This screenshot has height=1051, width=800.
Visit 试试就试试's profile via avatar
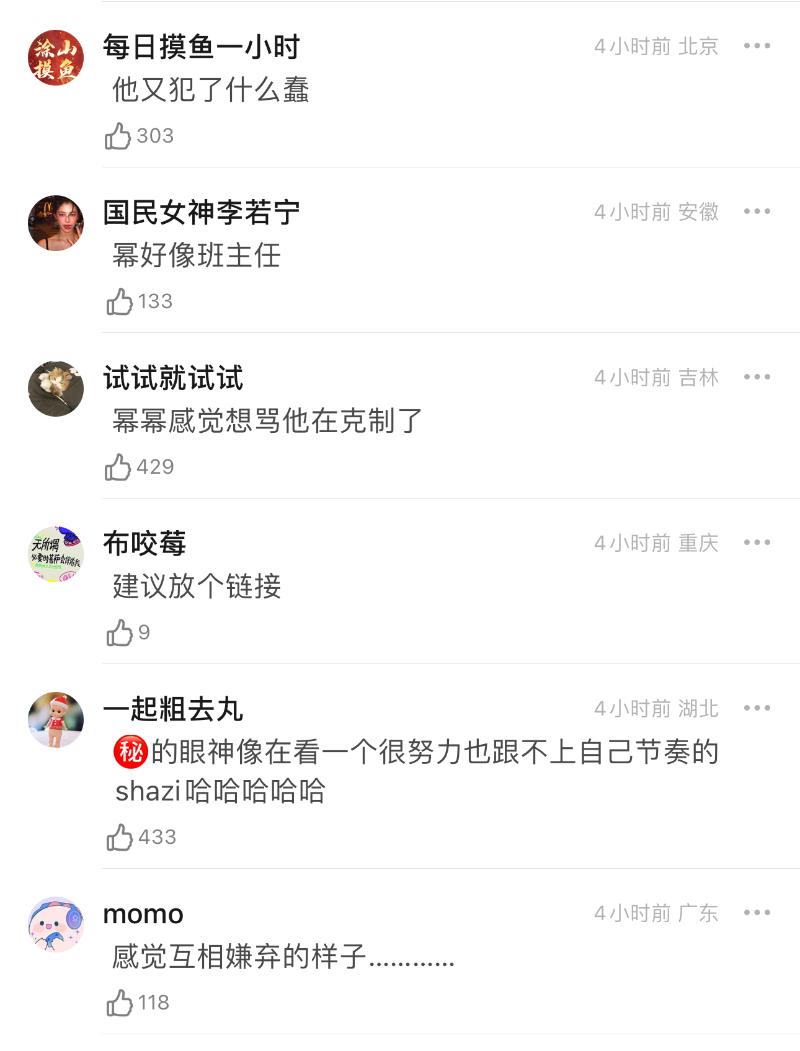tap(56, 388)
